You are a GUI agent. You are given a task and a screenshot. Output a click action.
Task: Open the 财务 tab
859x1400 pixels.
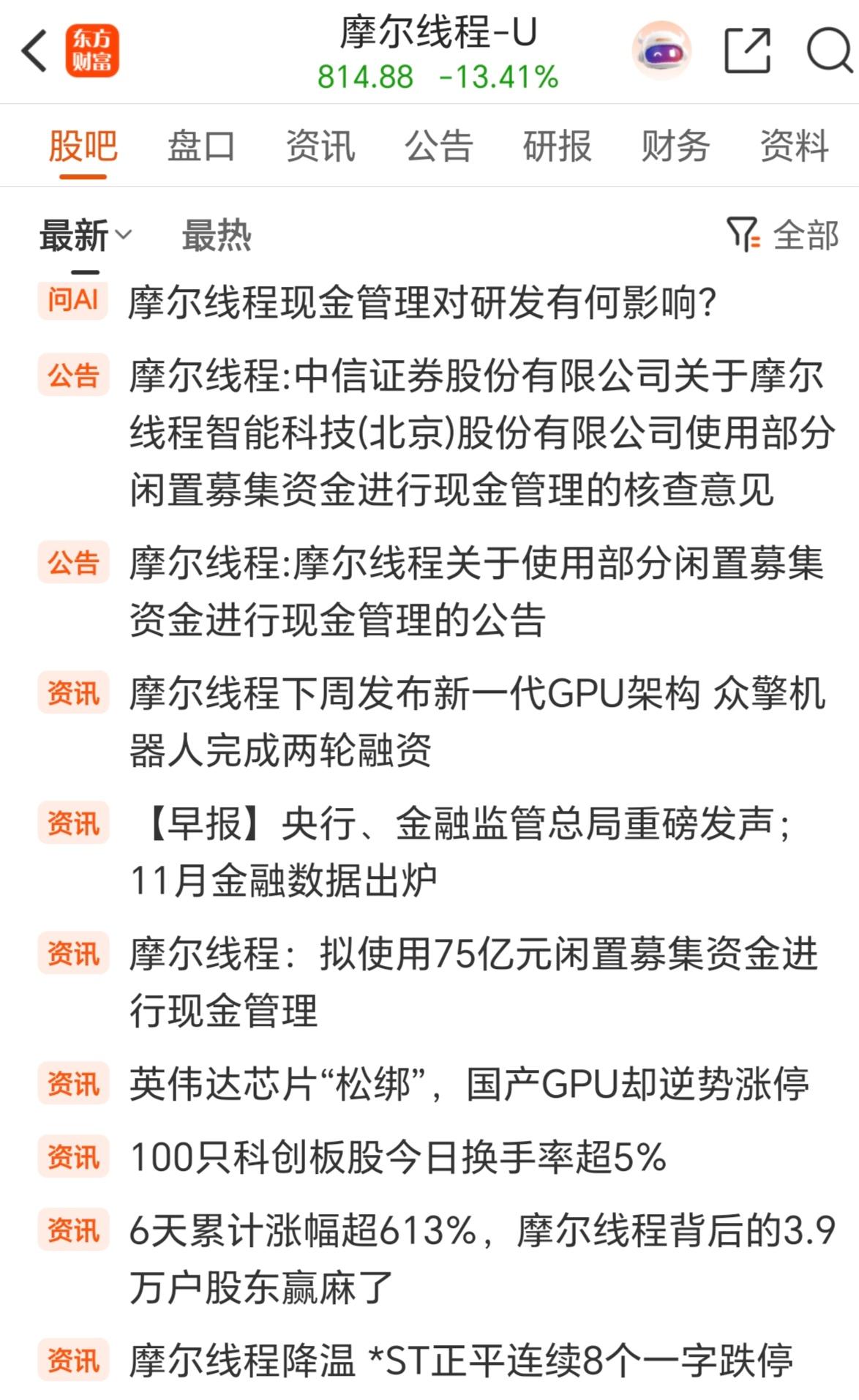(673, 145)
